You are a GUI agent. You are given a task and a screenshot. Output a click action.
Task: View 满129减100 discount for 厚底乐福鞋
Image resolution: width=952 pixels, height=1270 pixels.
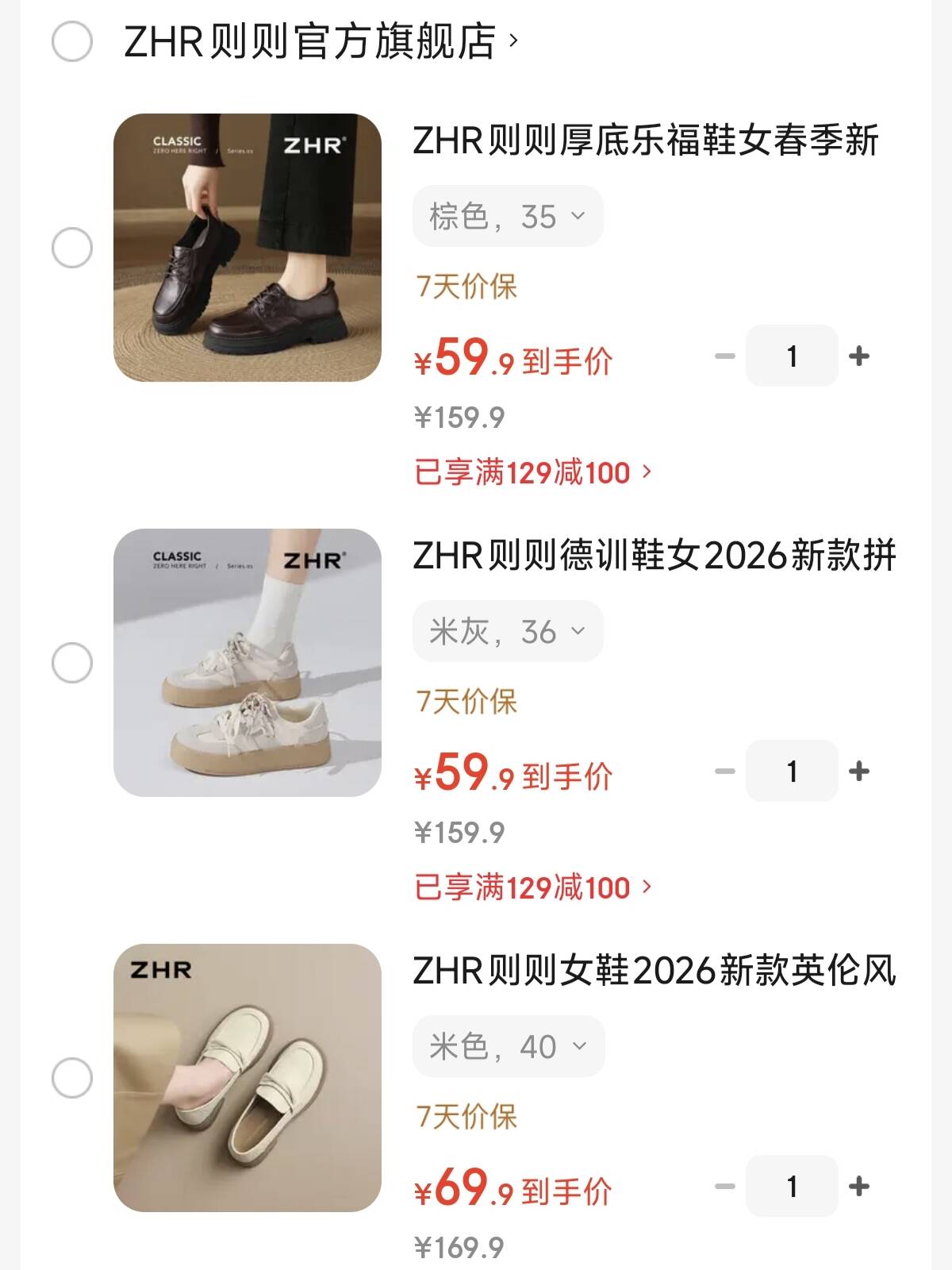tap(532, 472)
